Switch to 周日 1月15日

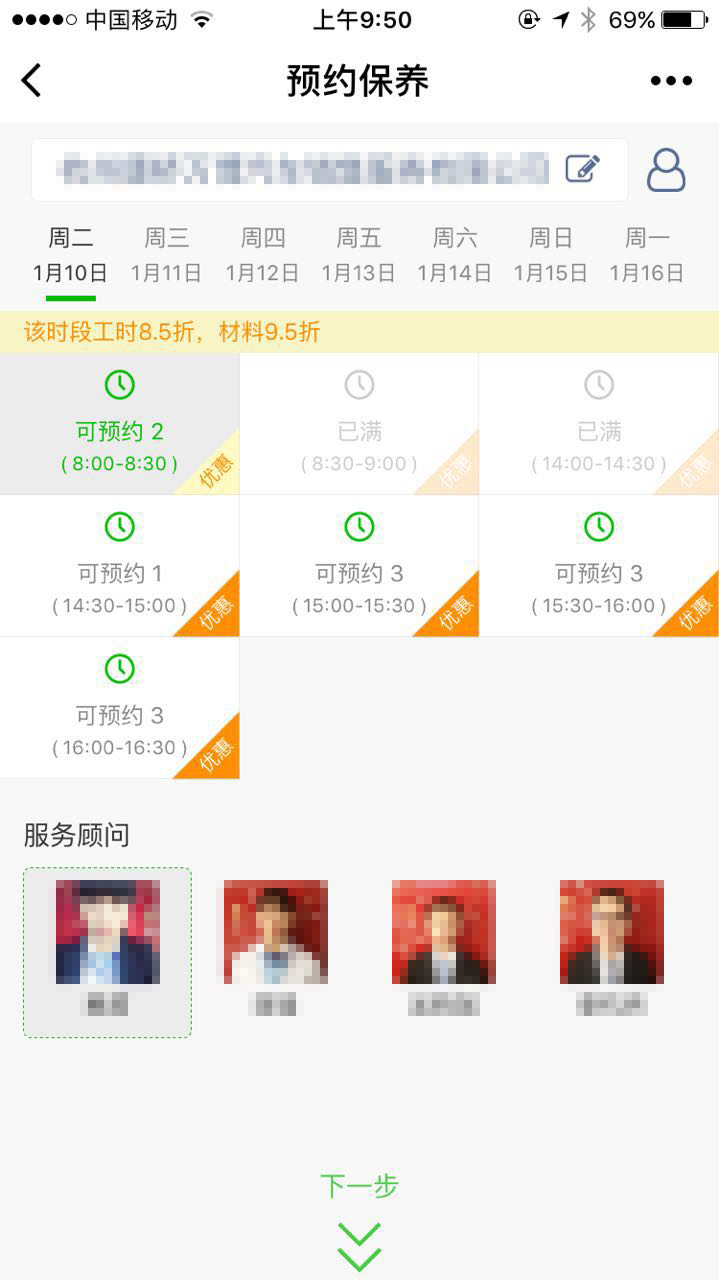click(550, 255)
